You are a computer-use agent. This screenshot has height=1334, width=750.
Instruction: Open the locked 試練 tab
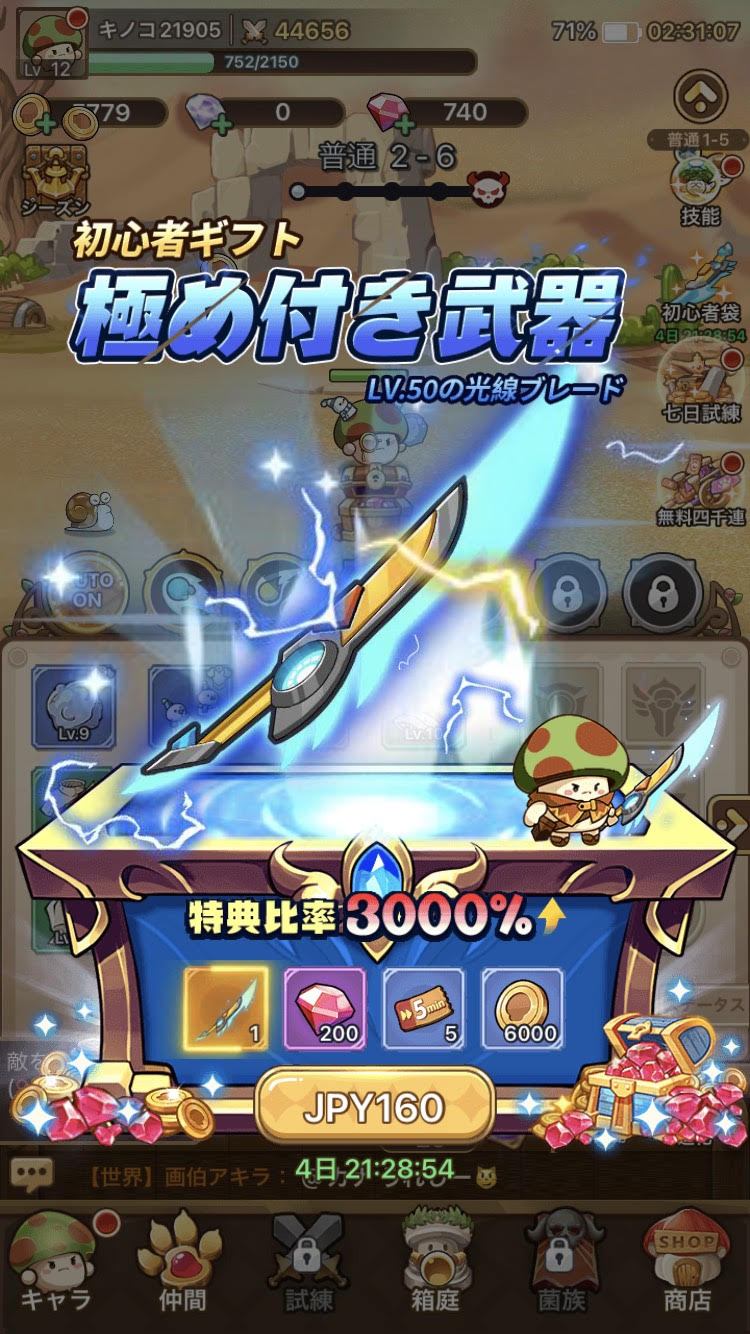308,1262
